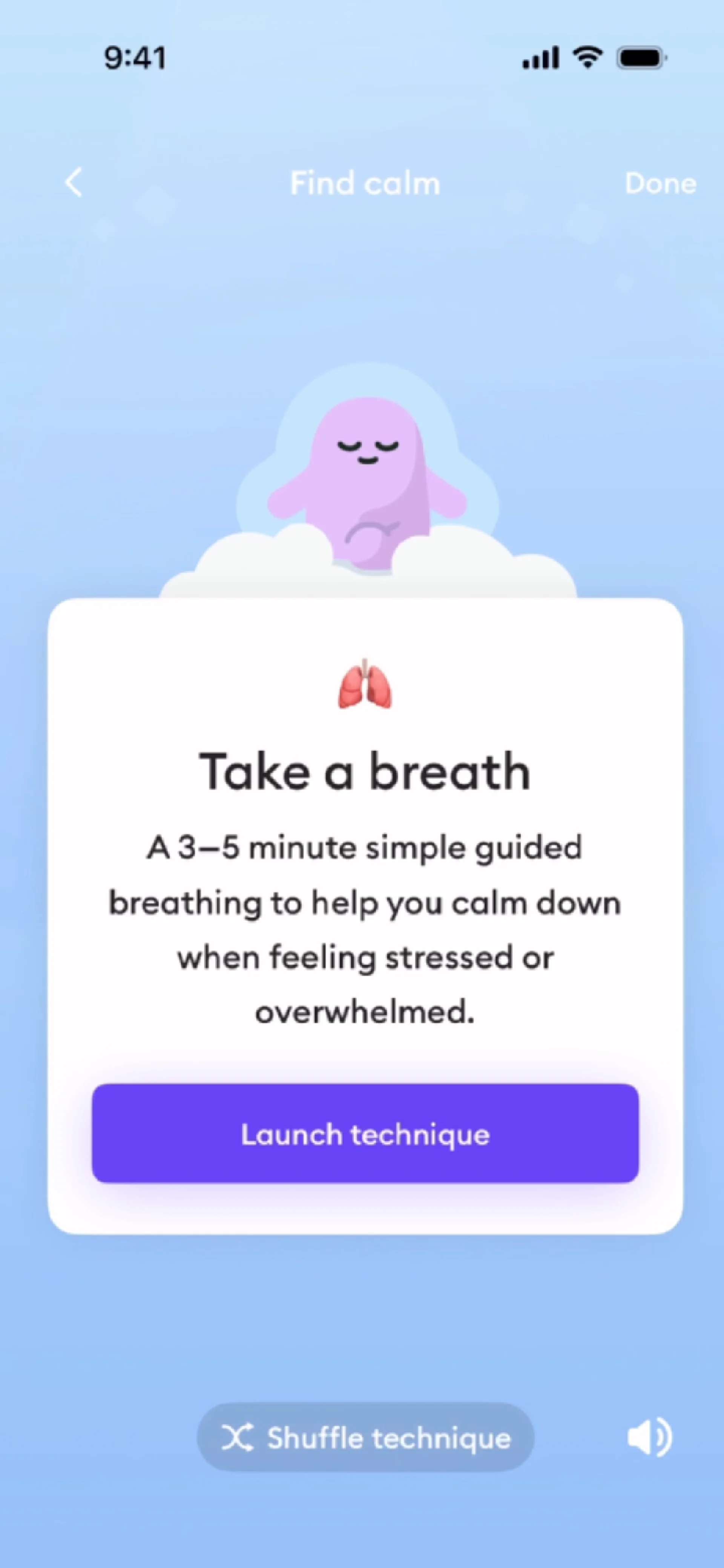
Task: Shuffle to a different technique
Action: (x=365, y=1438)
